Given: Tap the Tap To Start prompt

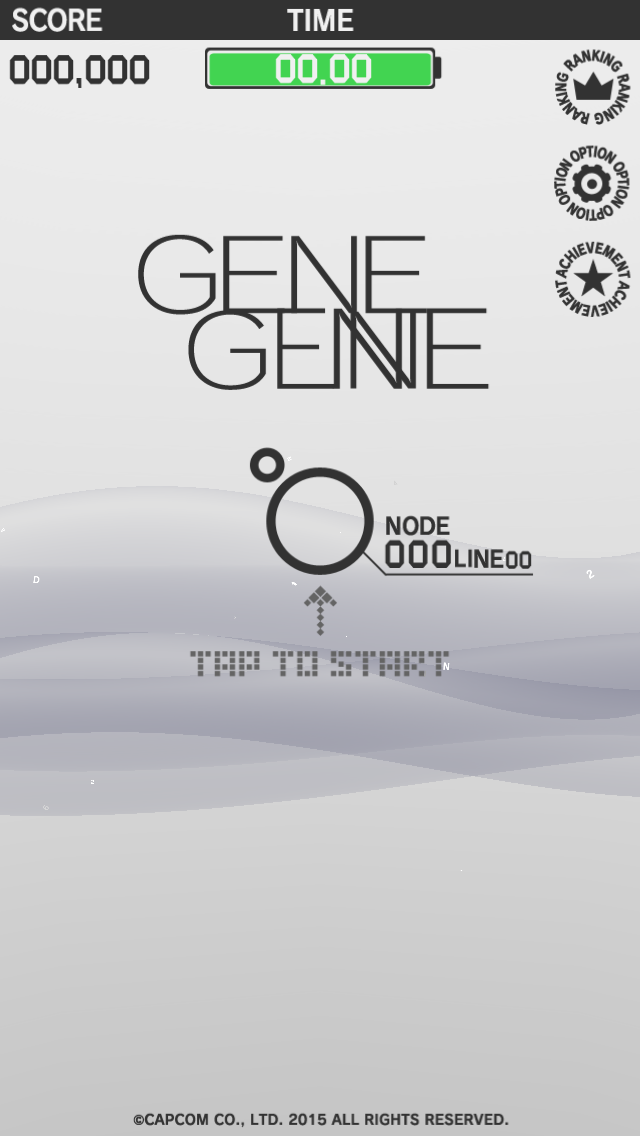Looking at the screenshot, I should (320, 663).
